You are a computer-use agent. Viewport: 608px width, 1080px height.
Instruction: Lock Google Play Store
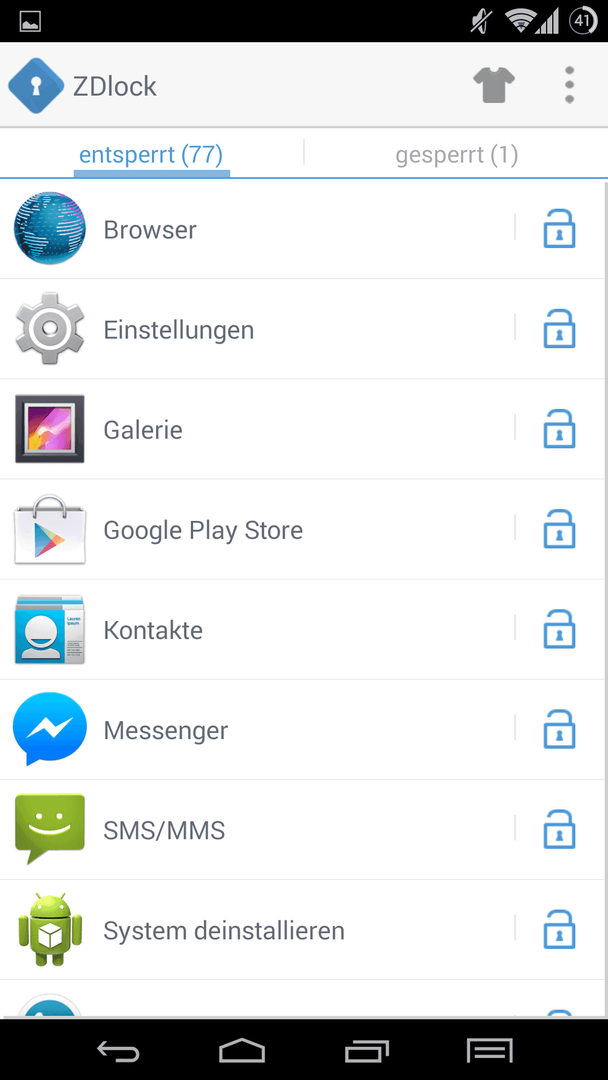(559, 529)
